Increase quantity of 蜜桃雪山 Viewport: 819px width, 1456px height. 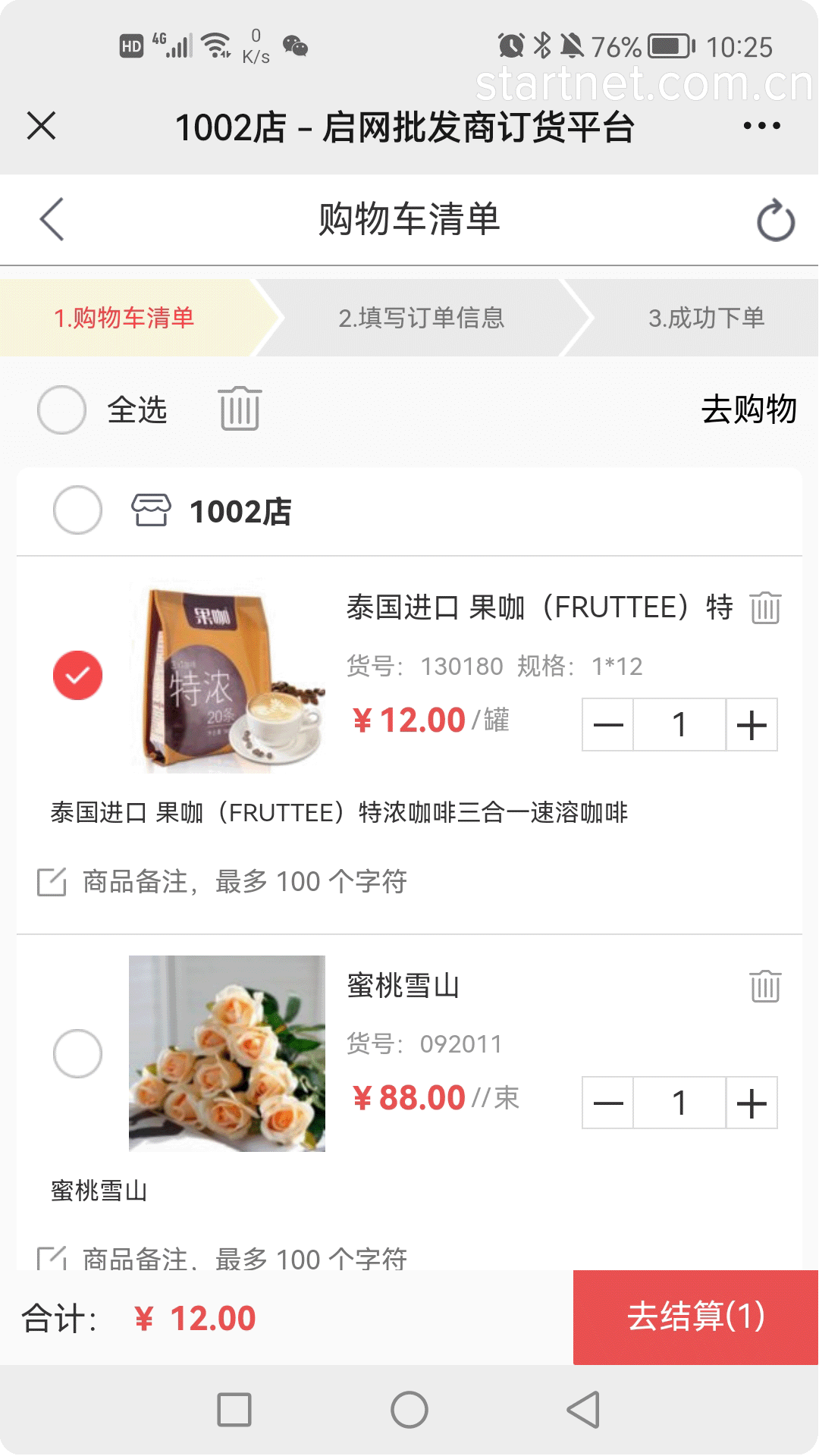pyautogui.click(x=752, y=1103)
